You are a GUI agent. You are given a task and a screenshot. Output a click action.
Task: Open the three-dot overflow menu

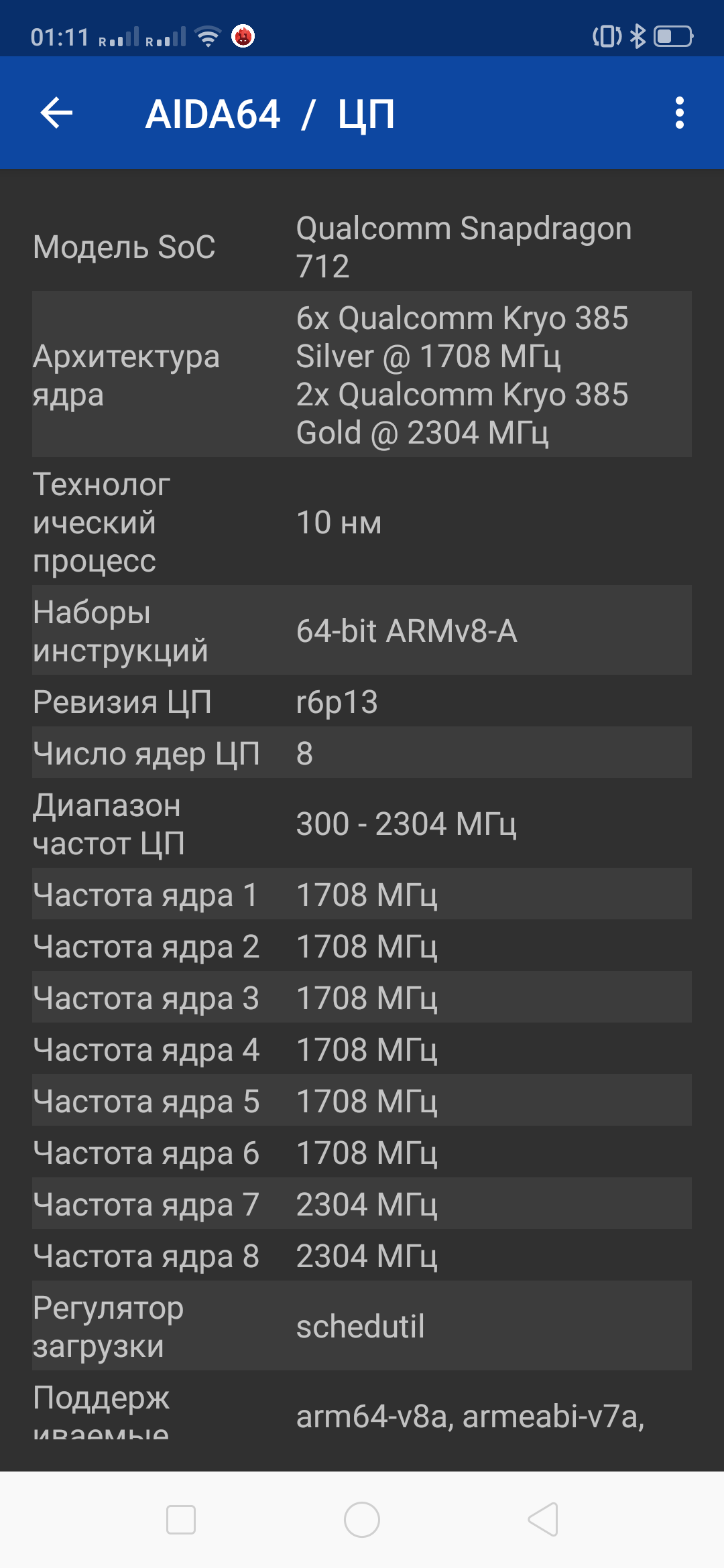(679, 113)
